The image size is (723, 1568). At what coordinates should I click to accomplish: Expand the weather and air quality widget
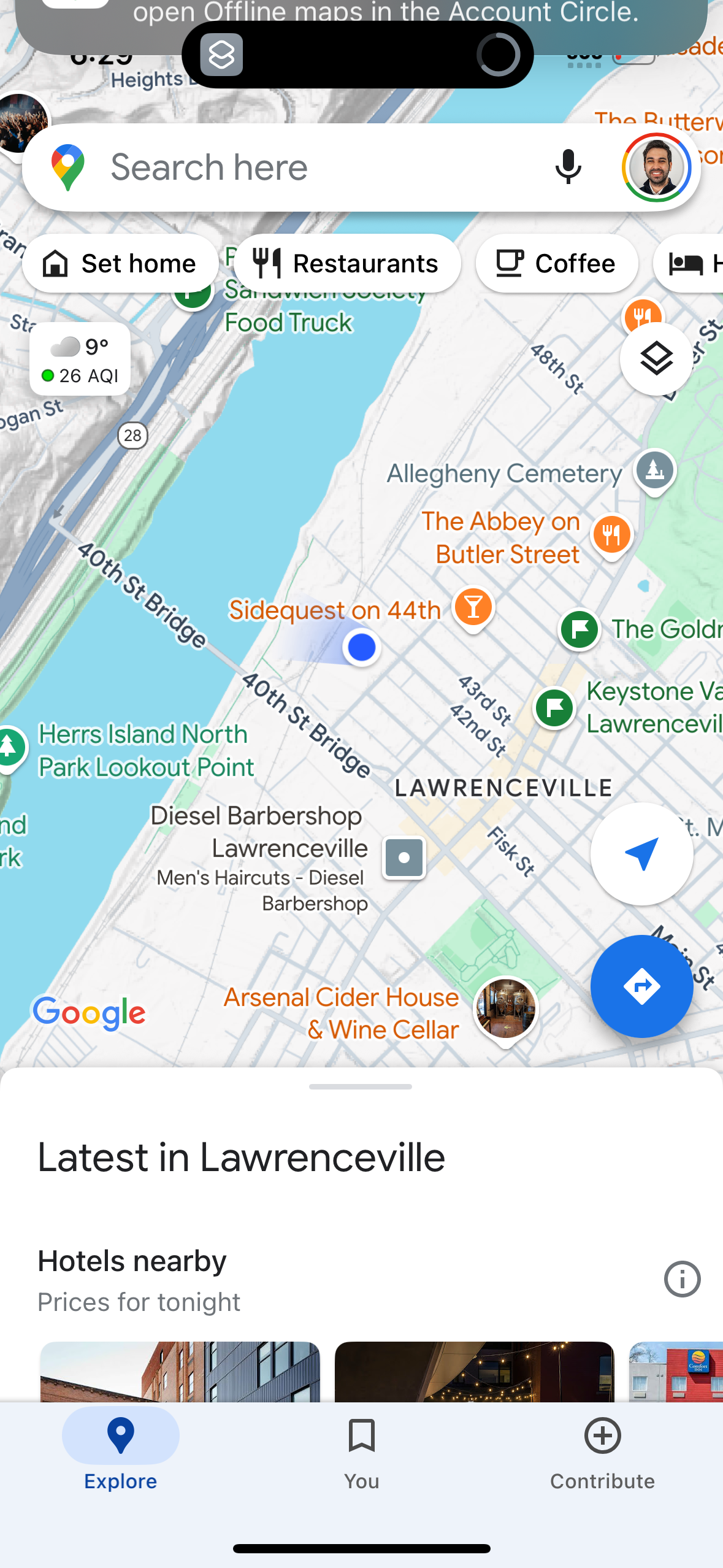pyautogui.click(x=80, y=359)
